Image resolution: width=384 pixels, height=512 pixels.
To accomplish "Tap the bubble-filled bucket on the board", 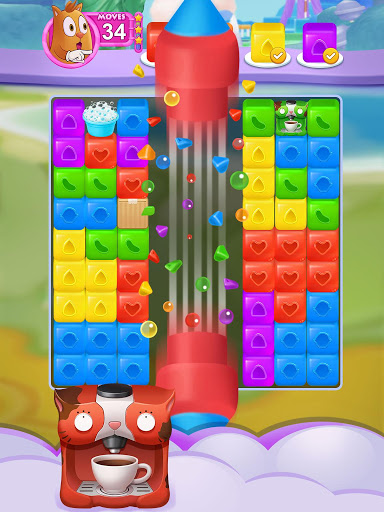I will 100,119.
